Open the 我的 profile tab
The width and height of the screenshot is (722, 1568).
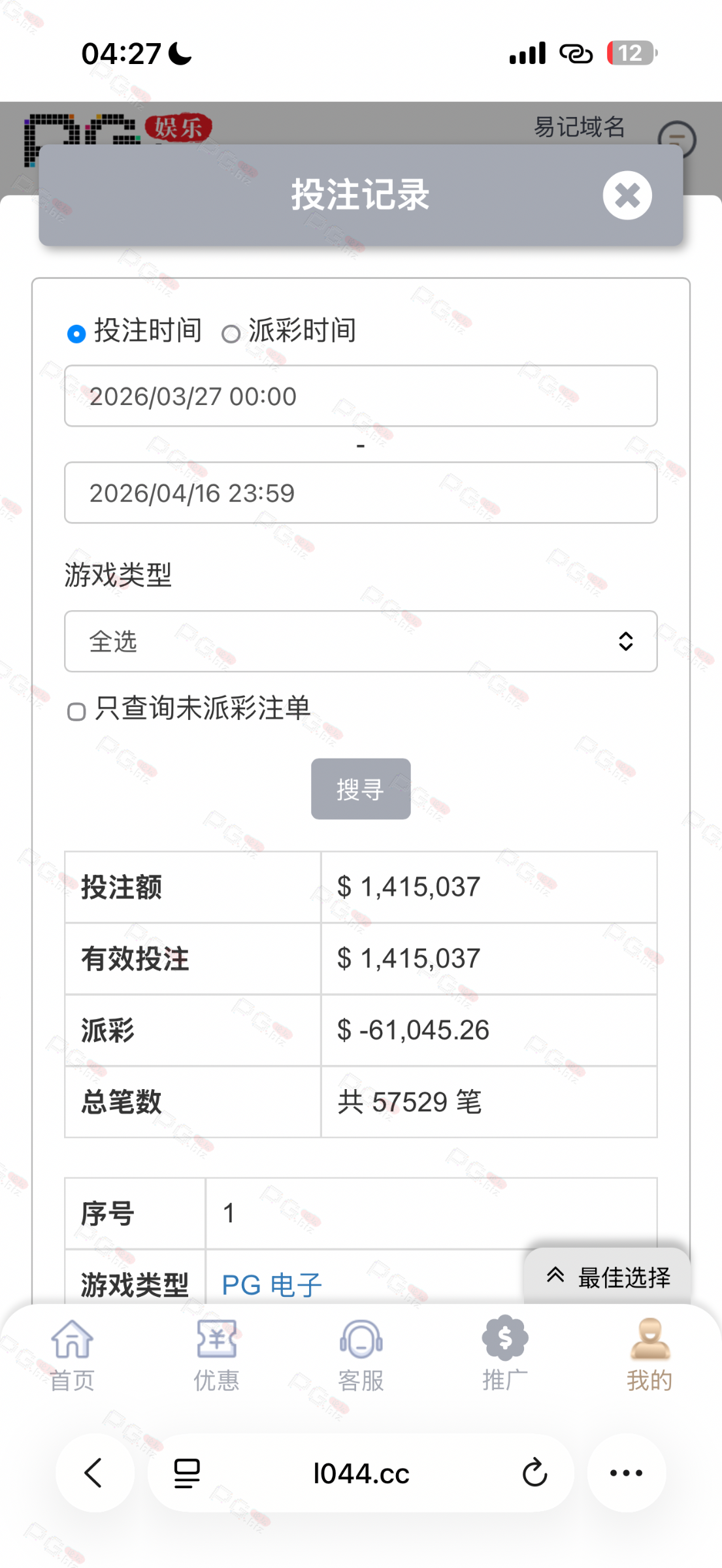649,1354
